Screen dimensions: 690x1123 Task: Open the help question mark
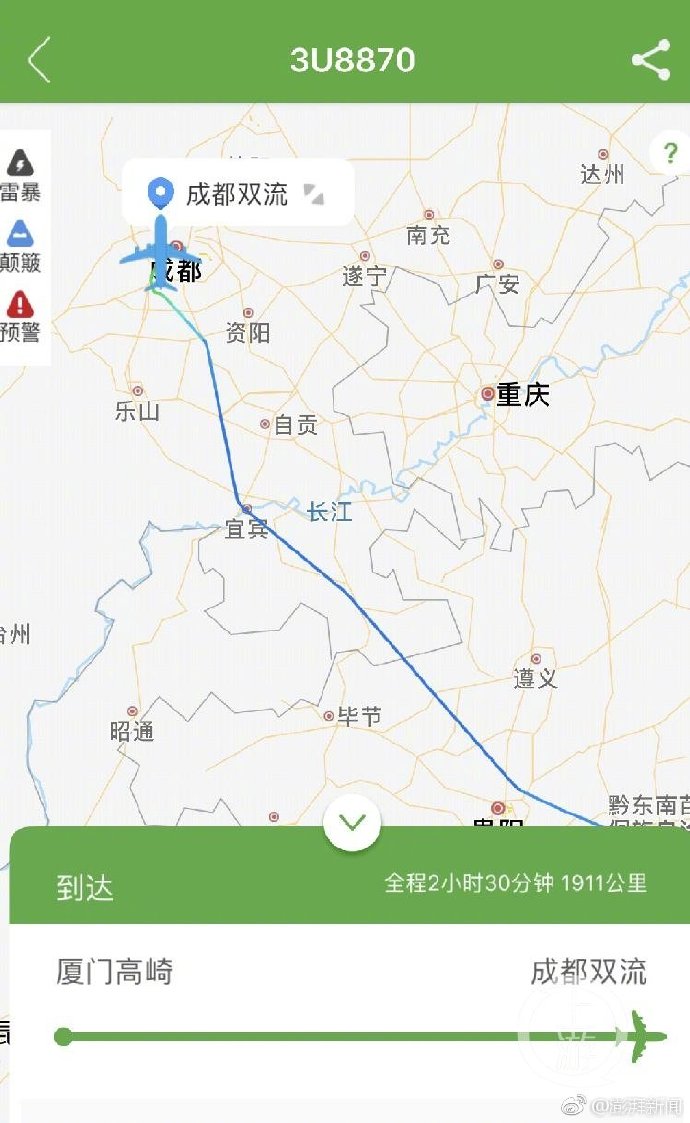[668, 154]
